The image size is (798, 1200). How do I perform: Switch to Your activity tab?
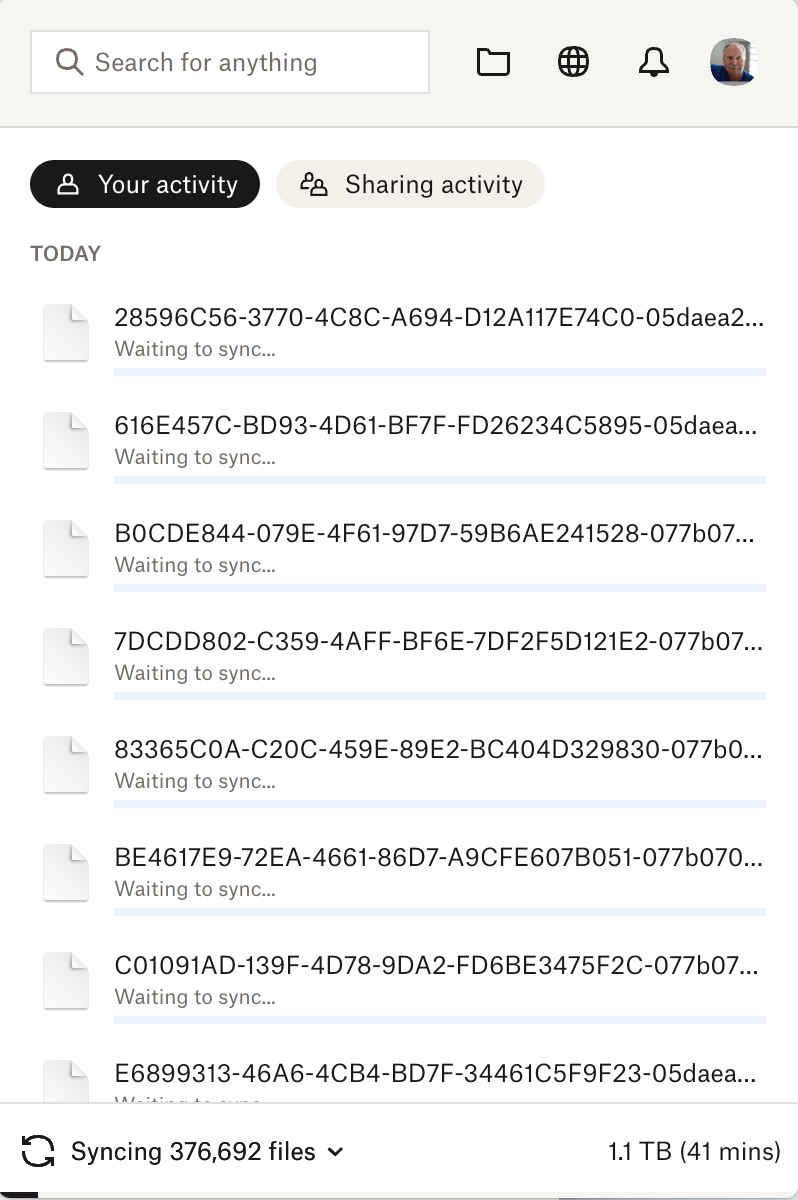pos(145,185)
